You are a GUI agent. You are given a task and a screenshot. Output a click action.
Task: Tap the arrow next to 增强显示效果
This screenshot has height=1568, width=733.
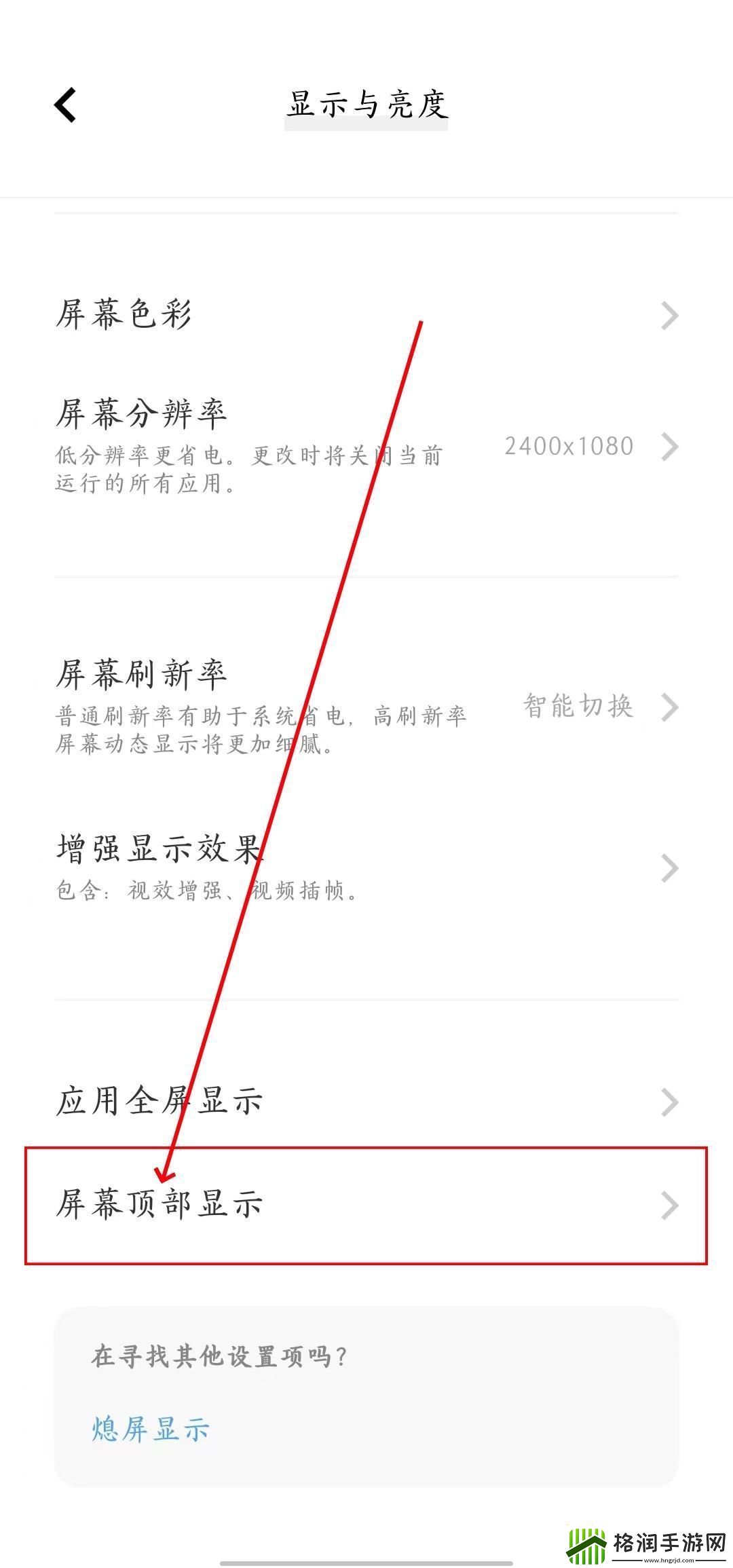coord(669,867)
